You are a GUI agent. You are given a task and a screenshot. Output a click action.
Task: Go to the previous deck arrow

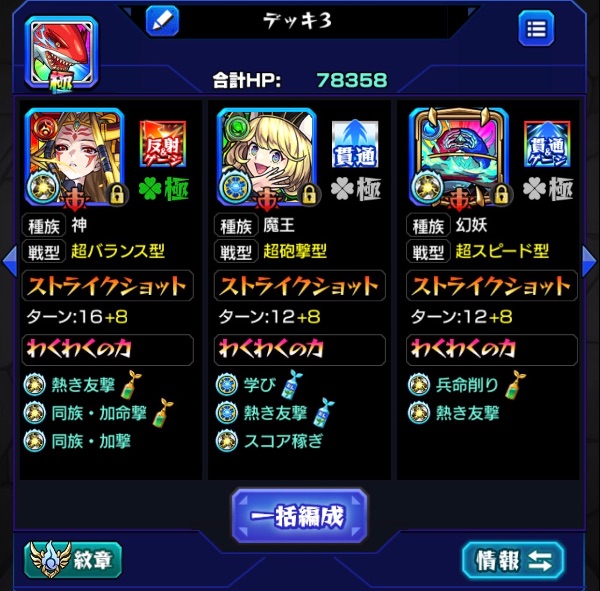[x=9, y=260]
